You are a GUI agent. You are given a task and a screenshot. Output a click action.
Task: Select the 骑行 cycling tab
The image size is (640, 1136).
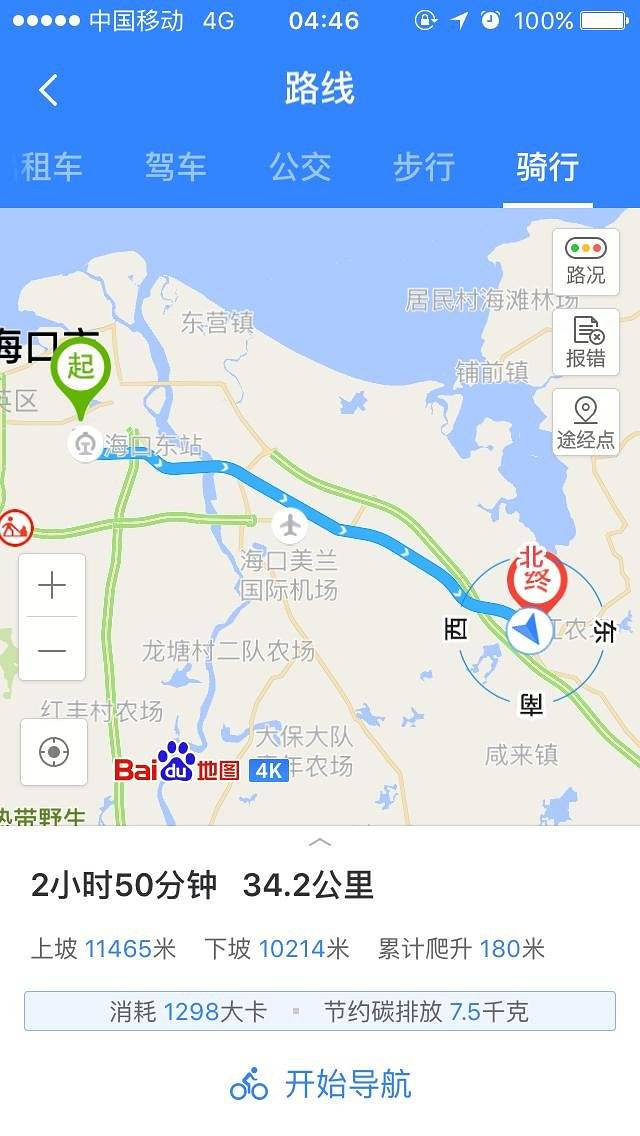coord(547,167)
